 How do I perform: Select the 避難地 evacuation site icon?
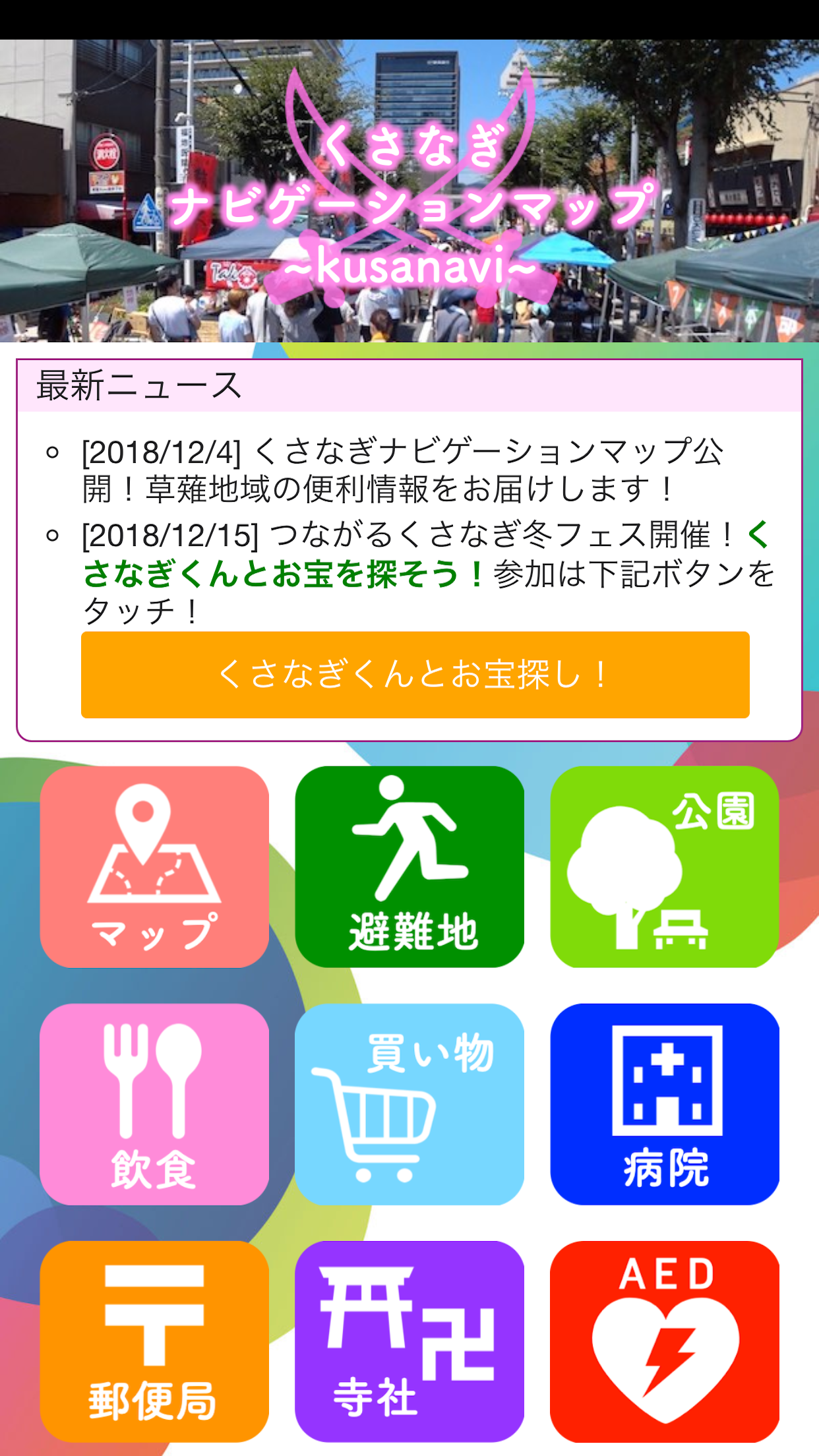click(x=409, y=870)
